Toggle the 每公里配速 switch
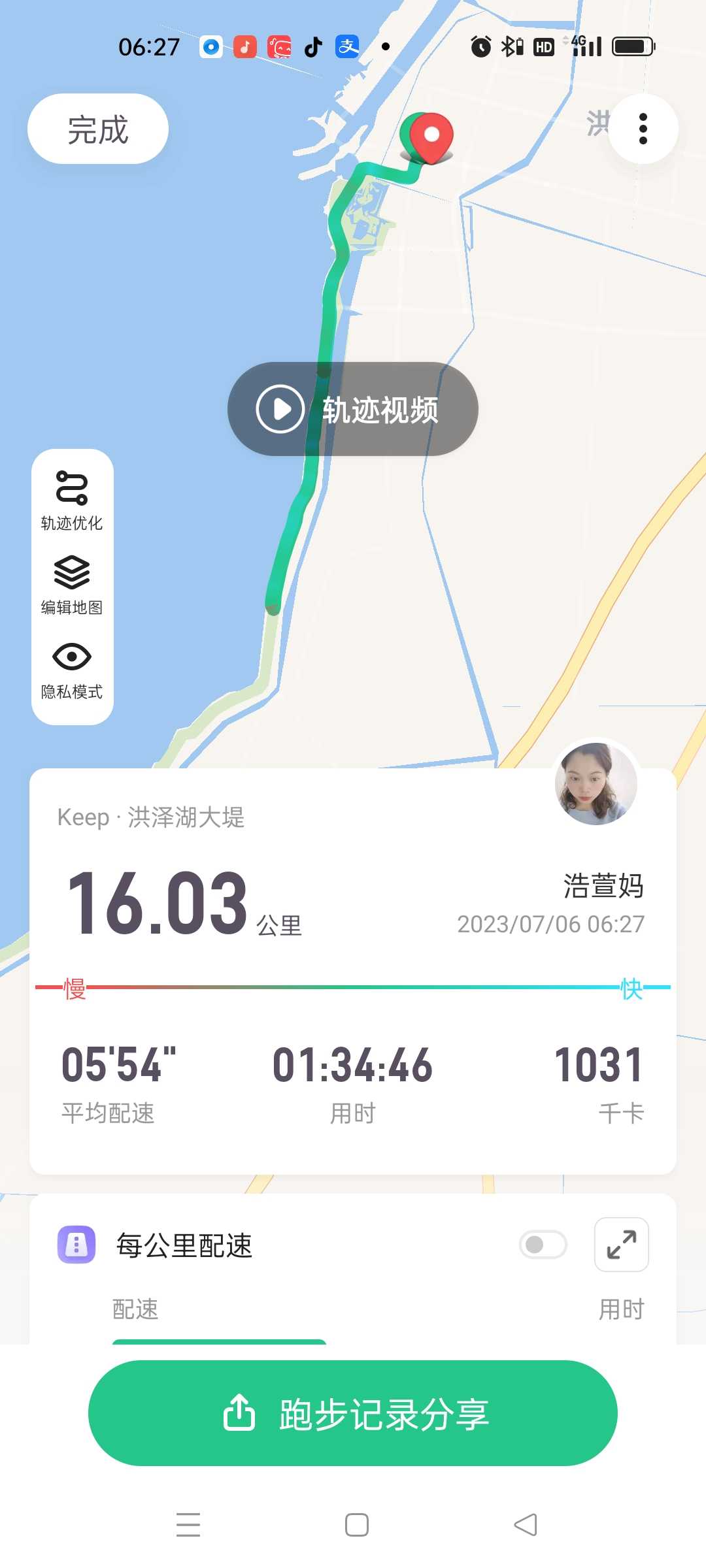Image resolution: width=706 pixels, height=1568 pixels. click(543, 1245)
